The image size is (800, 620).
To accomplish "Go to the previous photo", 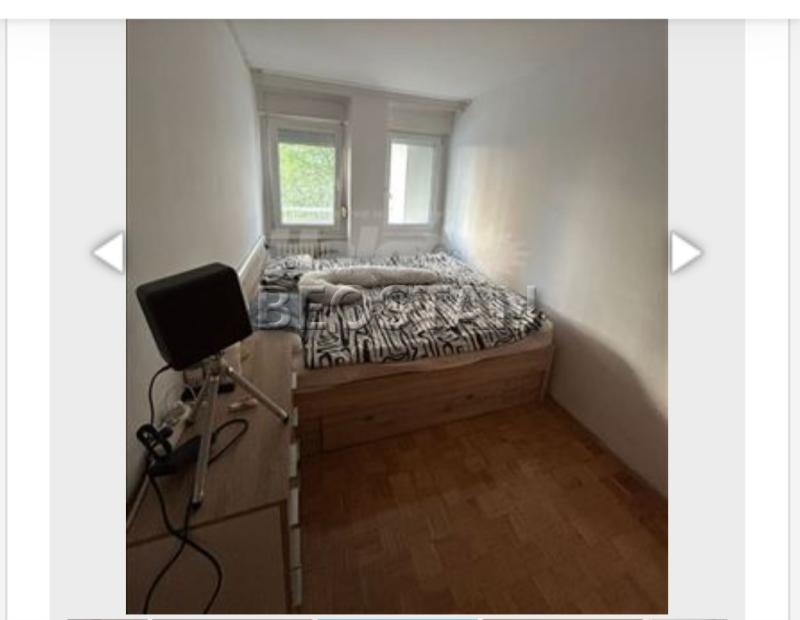I will [x=108, y=252].
